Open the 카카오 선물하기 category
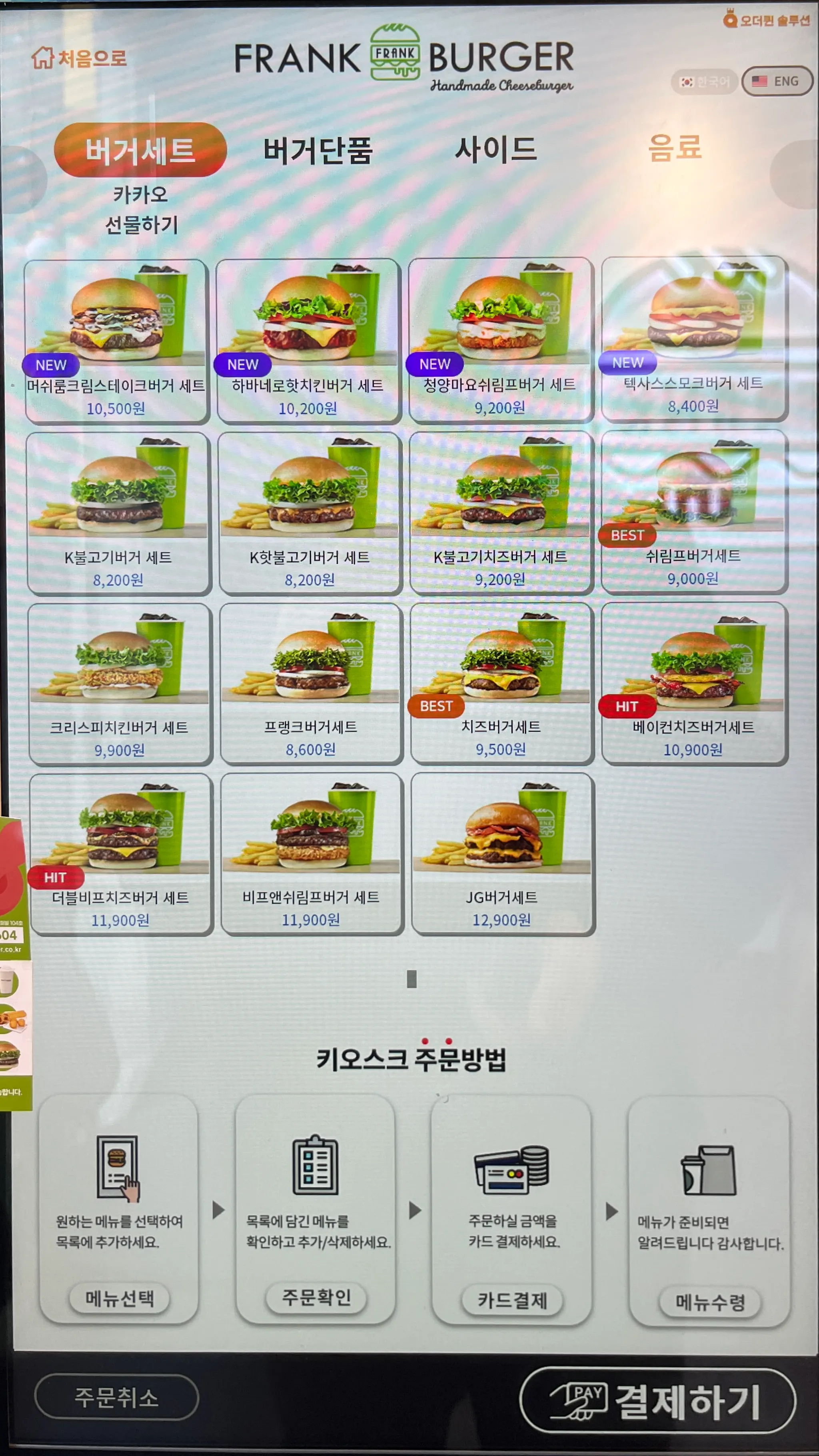Screen dimensions: 819x1456 (x=141, y=210)
